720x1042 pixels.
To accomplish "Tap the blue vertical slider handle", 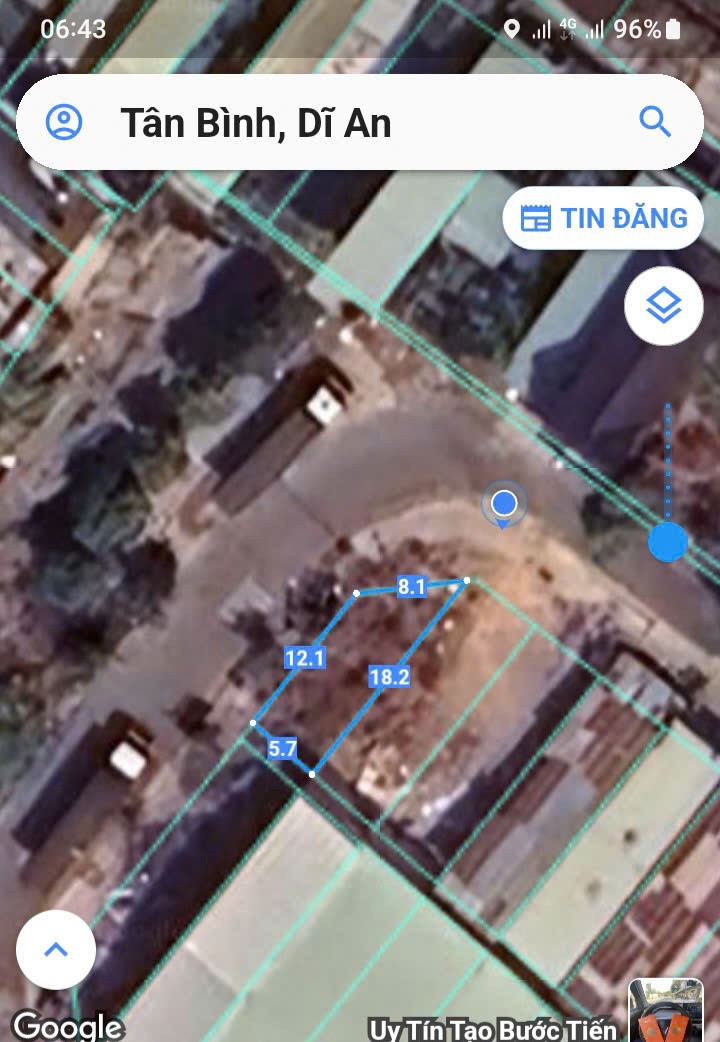I will (x=668, y=541).
